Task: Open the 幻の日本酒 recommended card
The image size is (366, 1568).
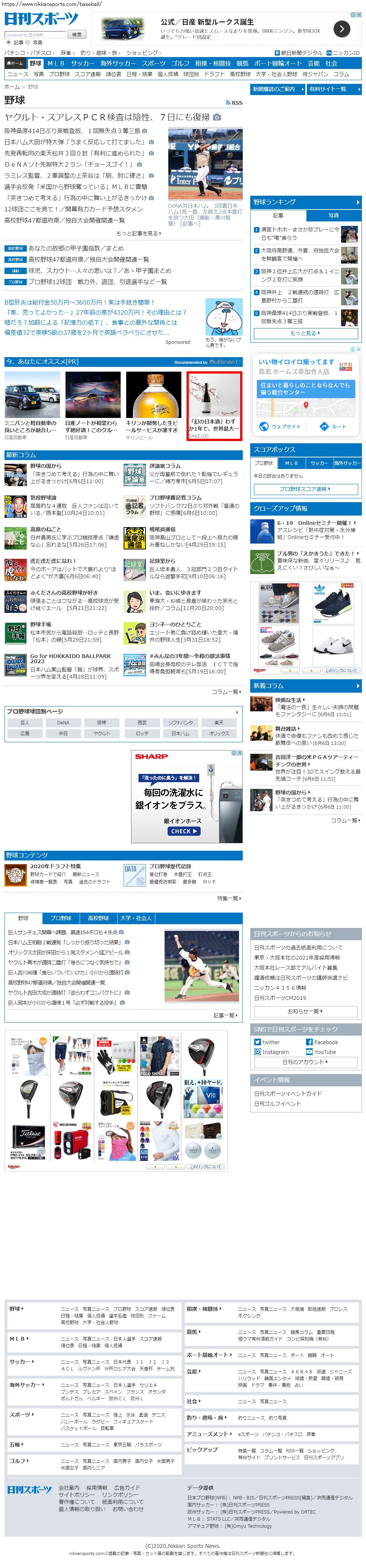Action: [214, 405]
